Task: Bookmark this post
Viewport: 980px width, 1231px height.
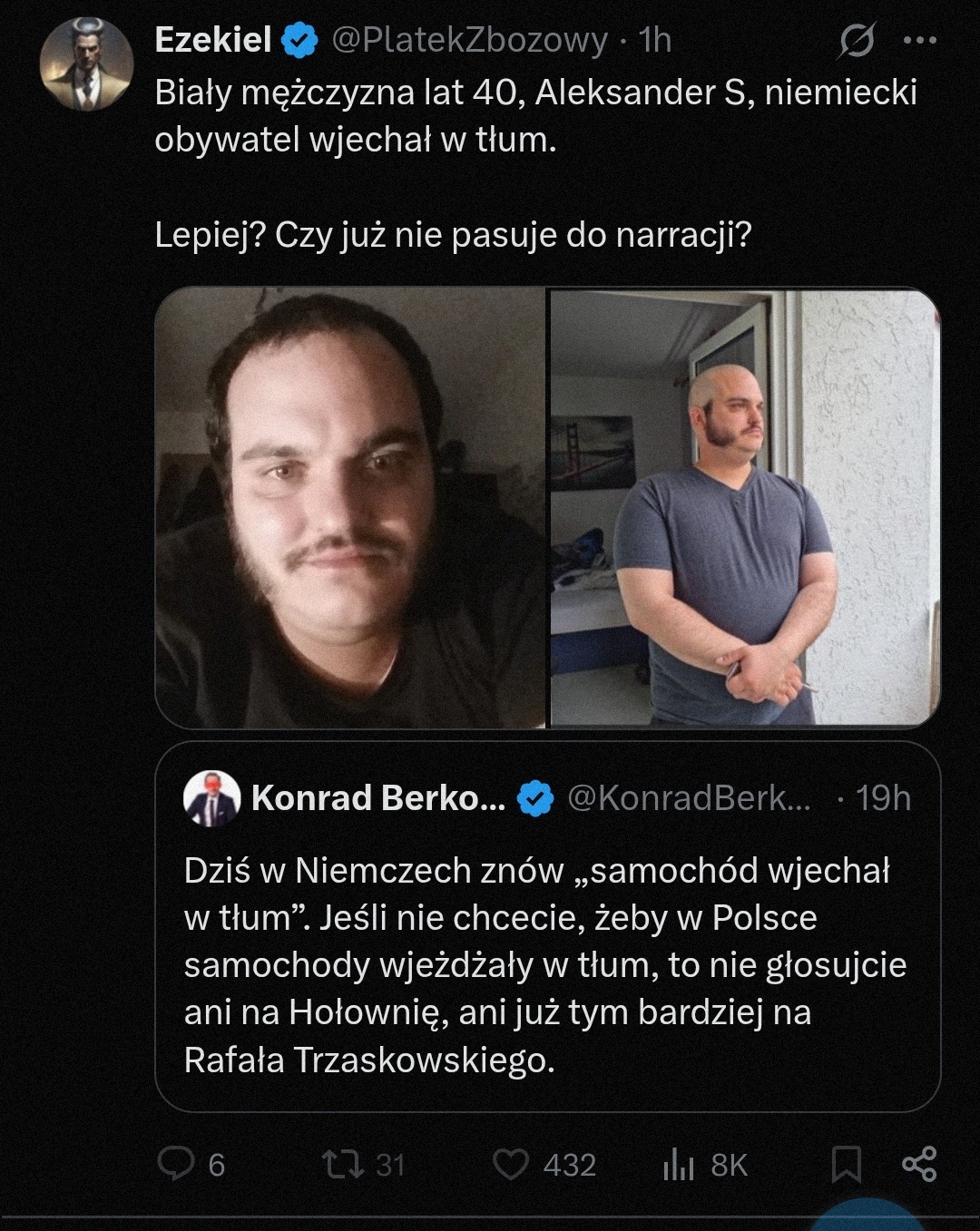Action: [x=846, y=1164]
